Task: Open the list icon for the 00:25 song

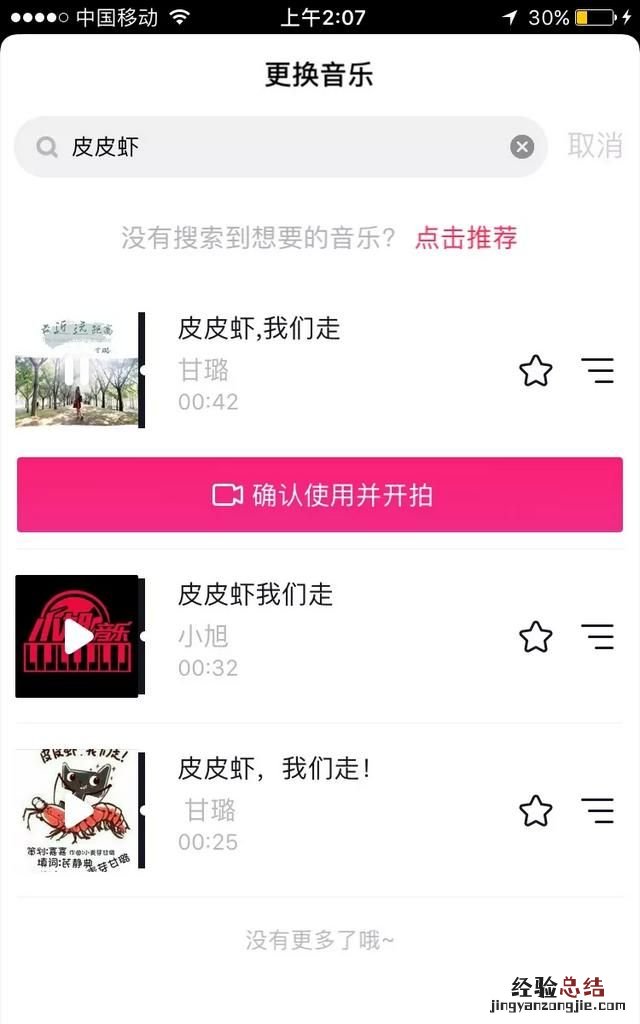Action: [598, 811]
